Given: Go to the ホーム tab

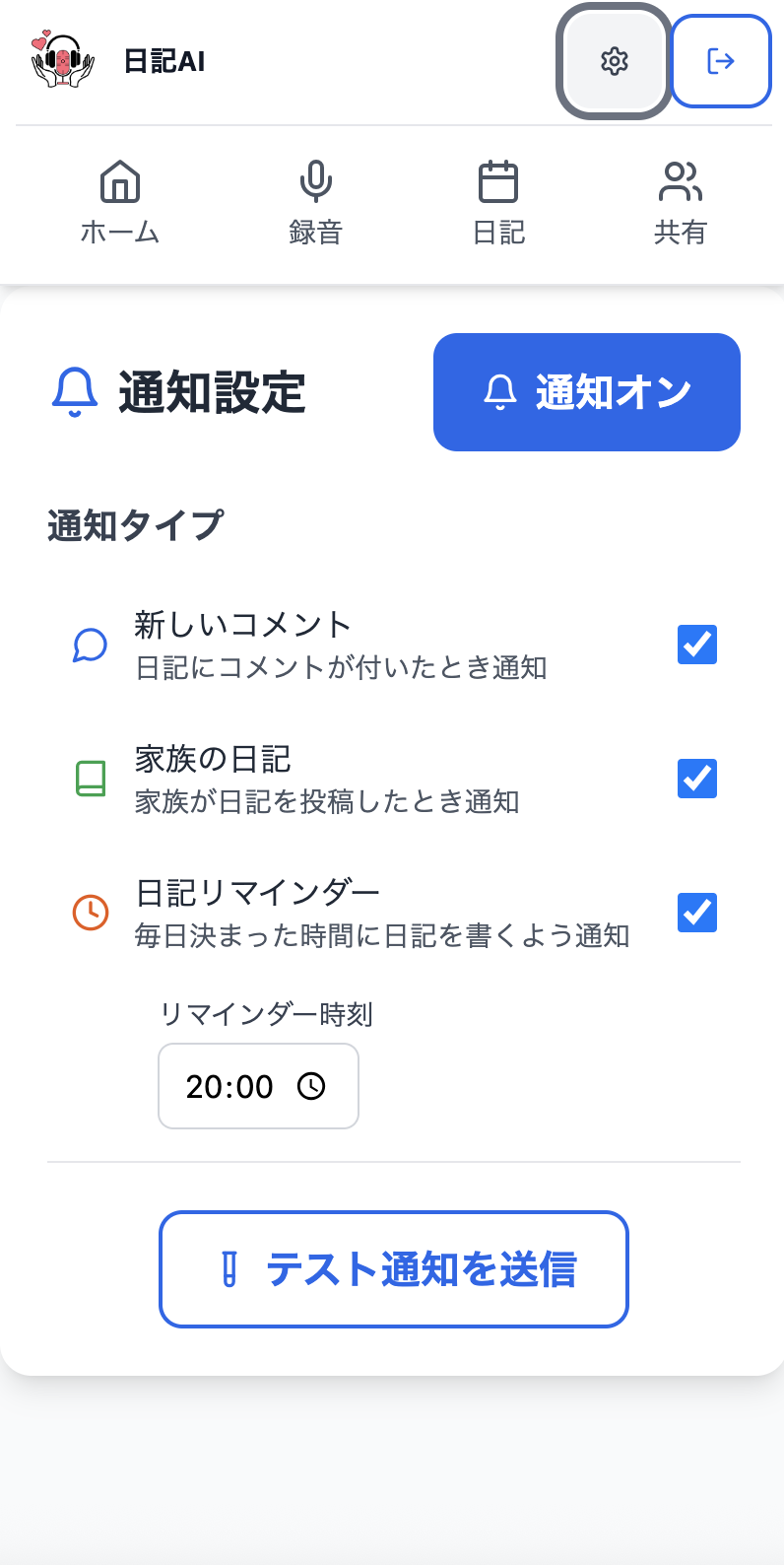Looking at the screenshot, I should (120, 203).
